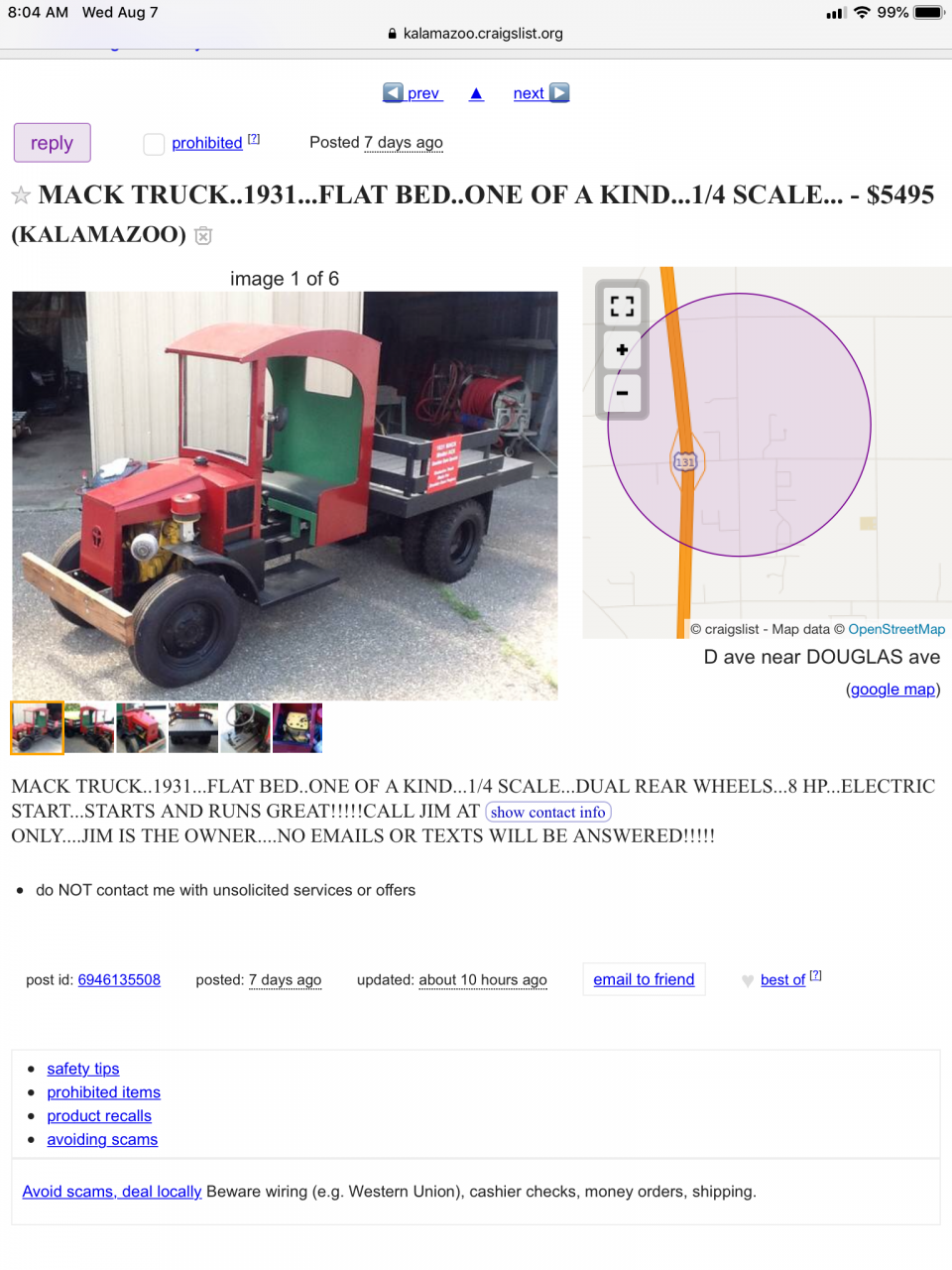Zoom in on the map

(x=622, y=350)
